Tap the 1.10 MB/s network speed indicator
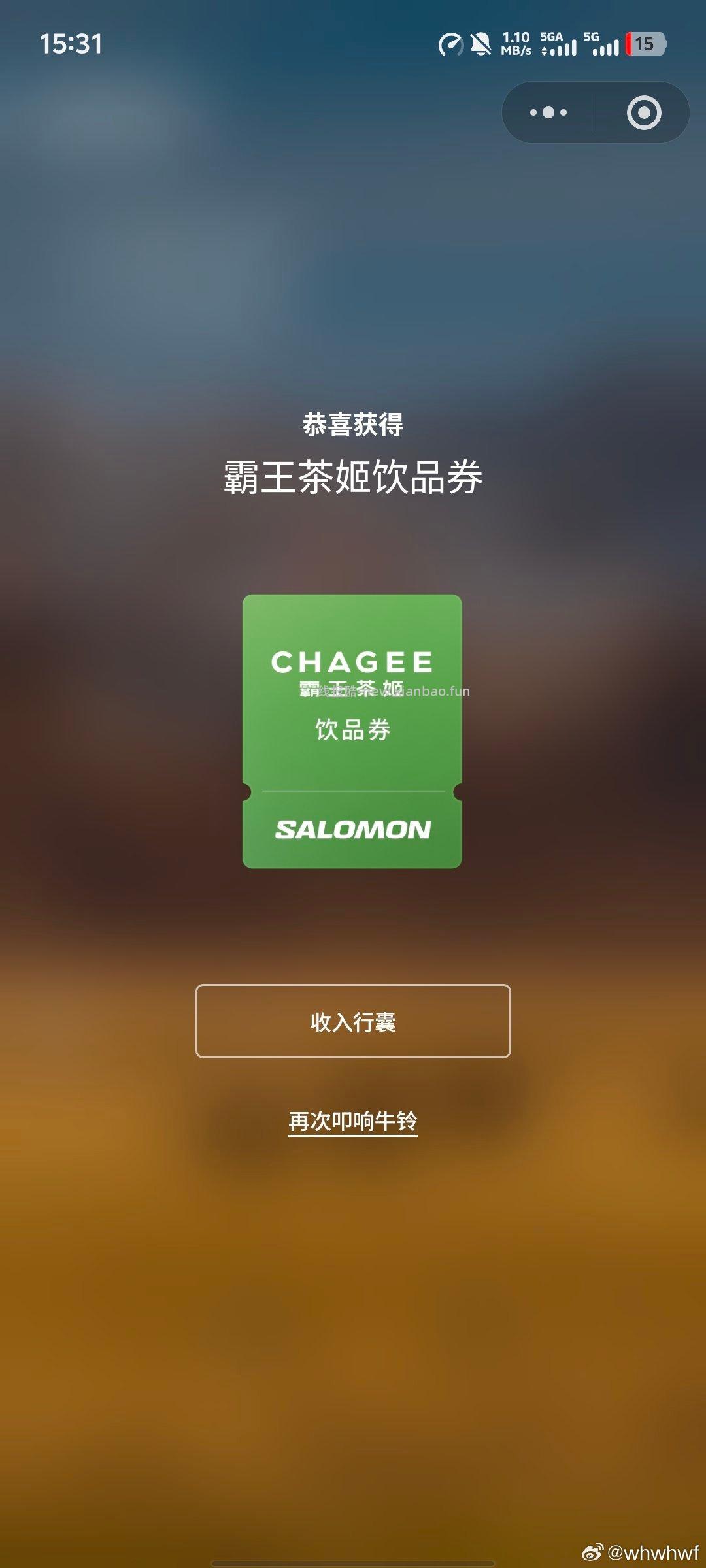 [x=515, y=44]
